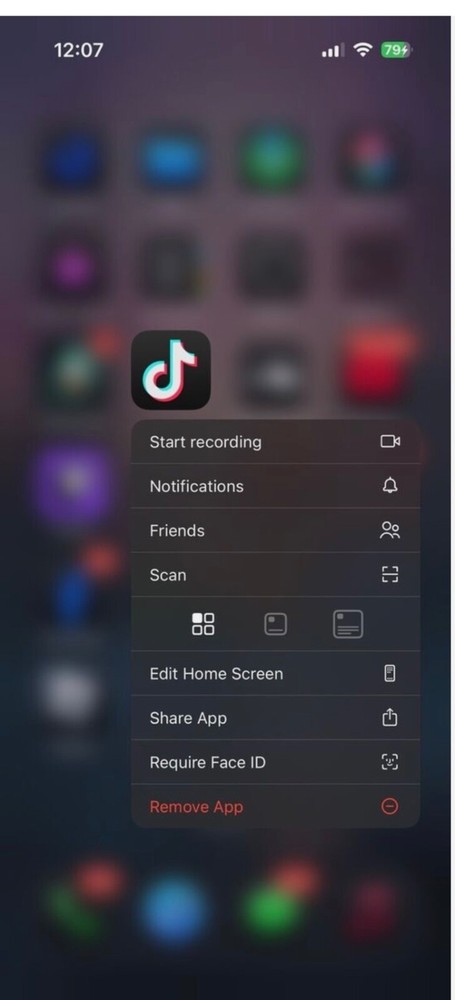Pick the small widget size option

pyautogui.click(x=276, y=624)
